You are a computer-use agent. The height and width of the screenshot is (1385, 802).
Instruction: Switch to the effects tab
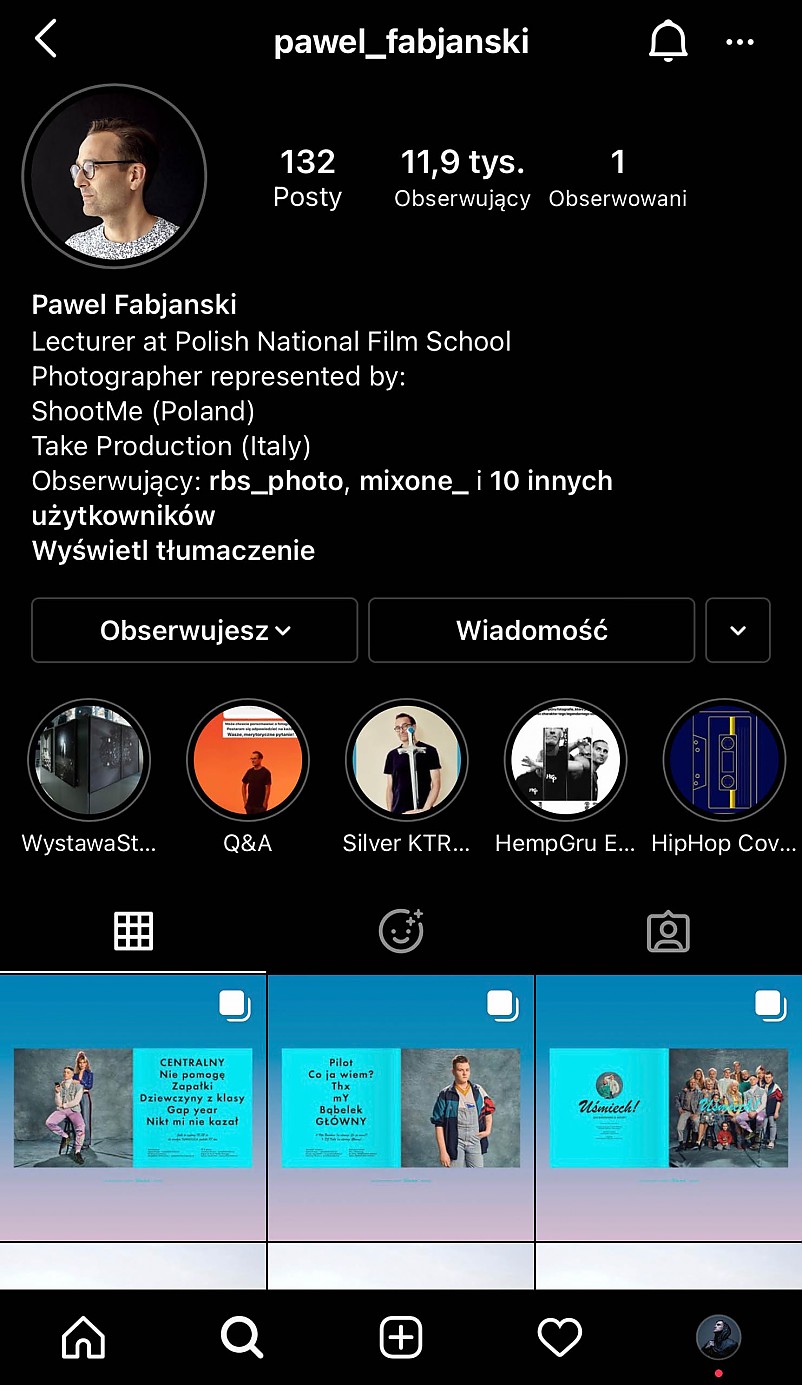[x=401, y=932]
